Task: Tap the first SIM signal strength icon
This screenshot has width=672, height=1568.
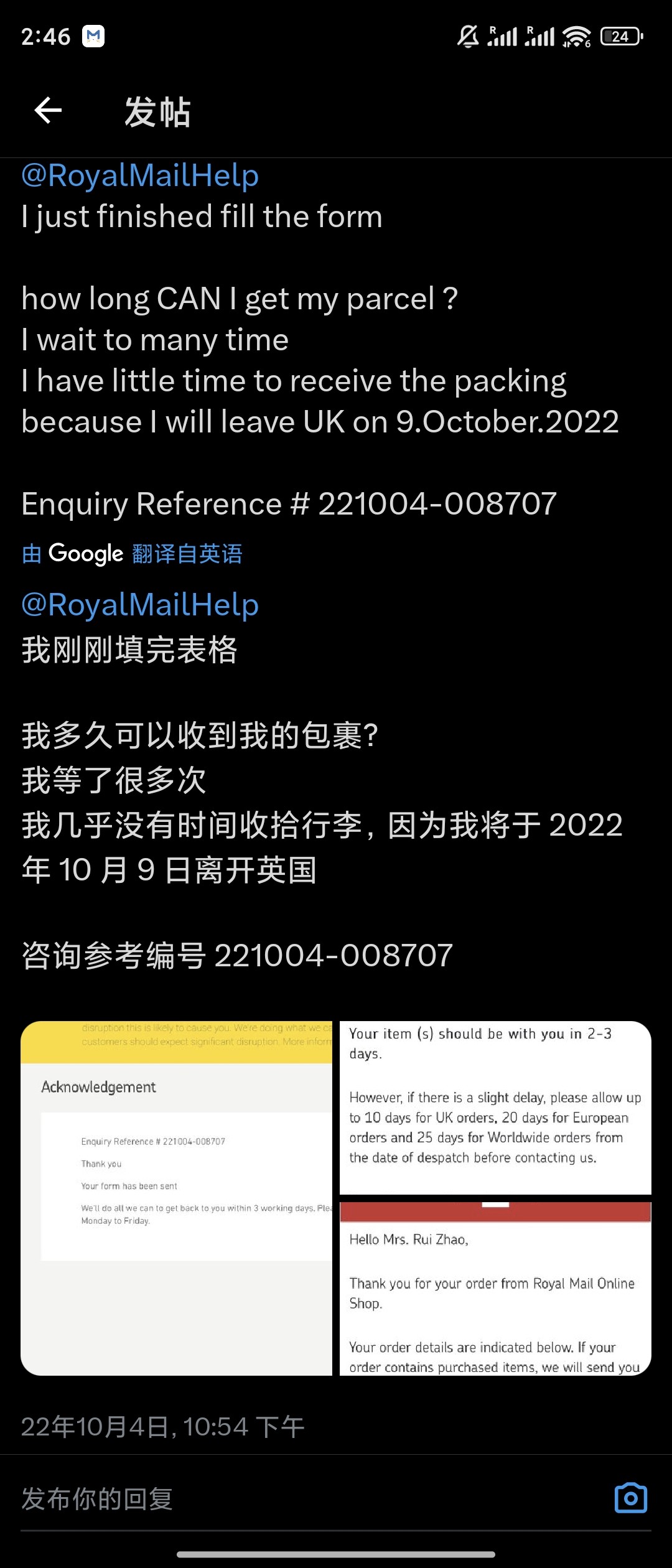Action: pyautogui.click(x=503, y=36)
